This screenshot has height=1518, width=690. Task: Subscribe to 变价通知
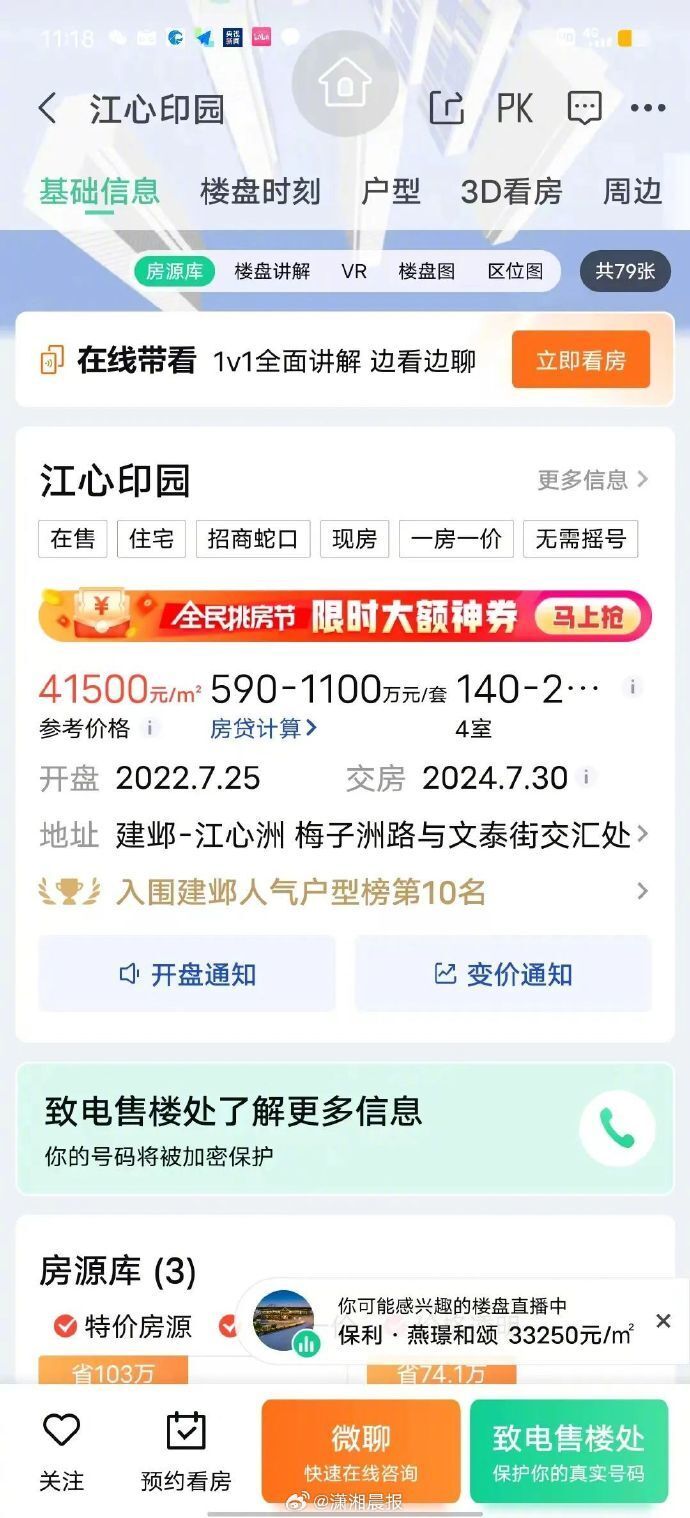pos(503,974)
